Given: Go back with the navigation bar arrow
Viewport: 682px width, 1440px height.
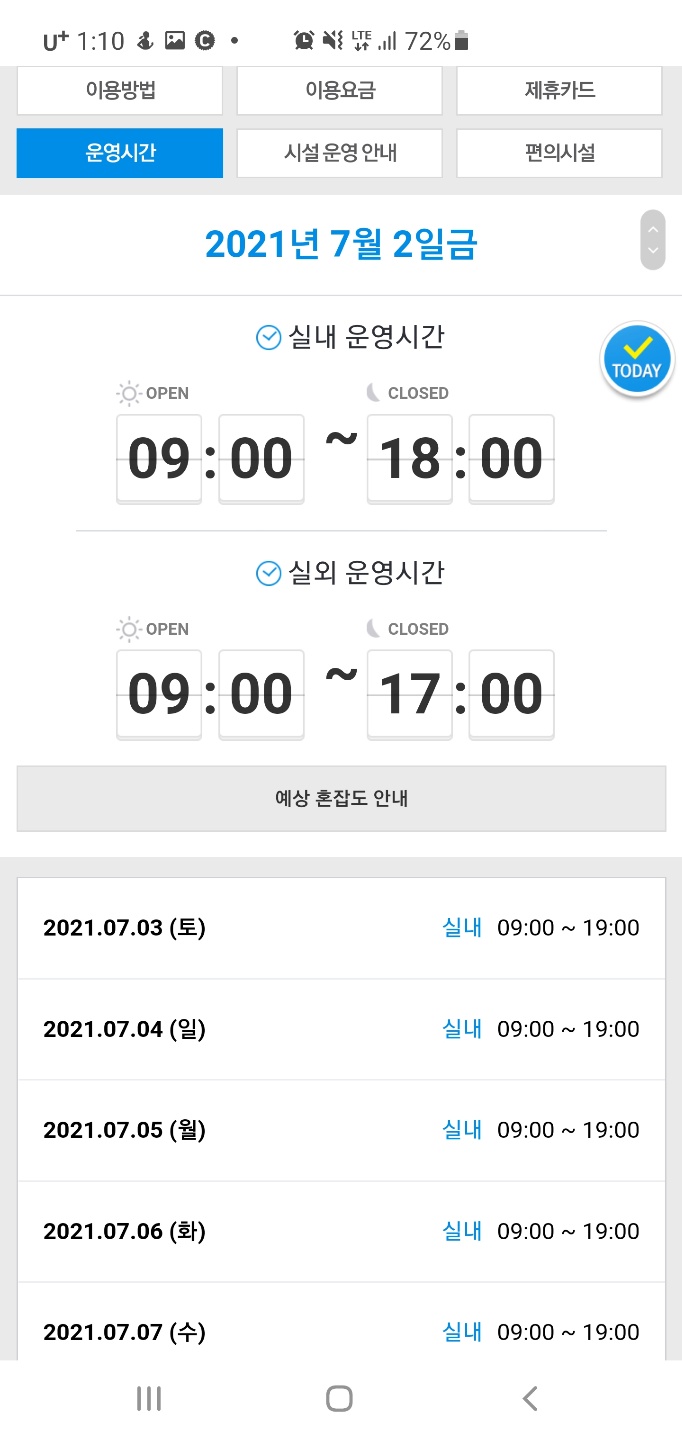Looking at the screenshot, I should coord(530,1398).
